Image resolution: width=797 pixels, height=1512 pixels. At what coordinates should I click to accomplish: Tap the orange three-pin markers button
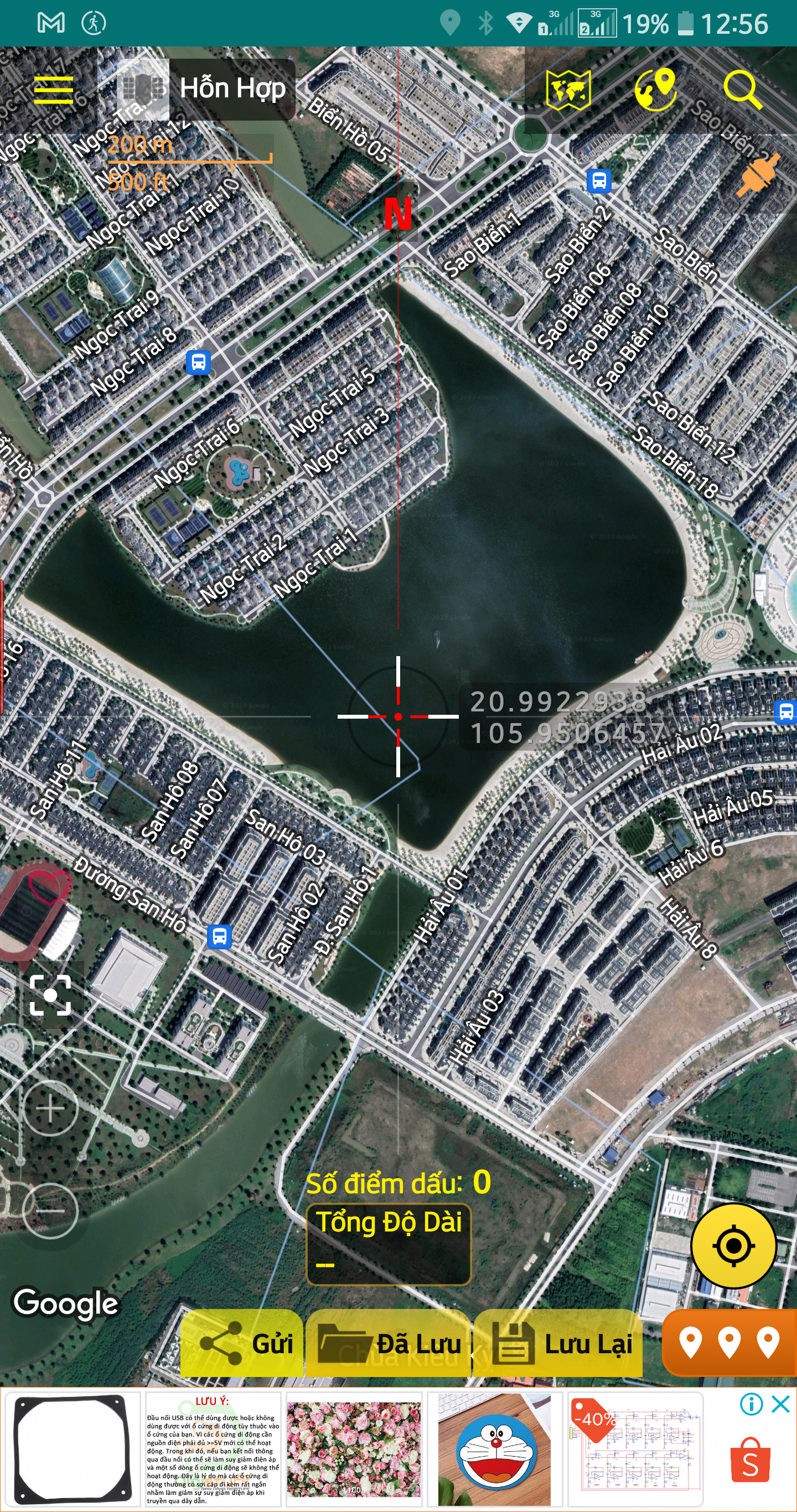tap(729, 1342)
